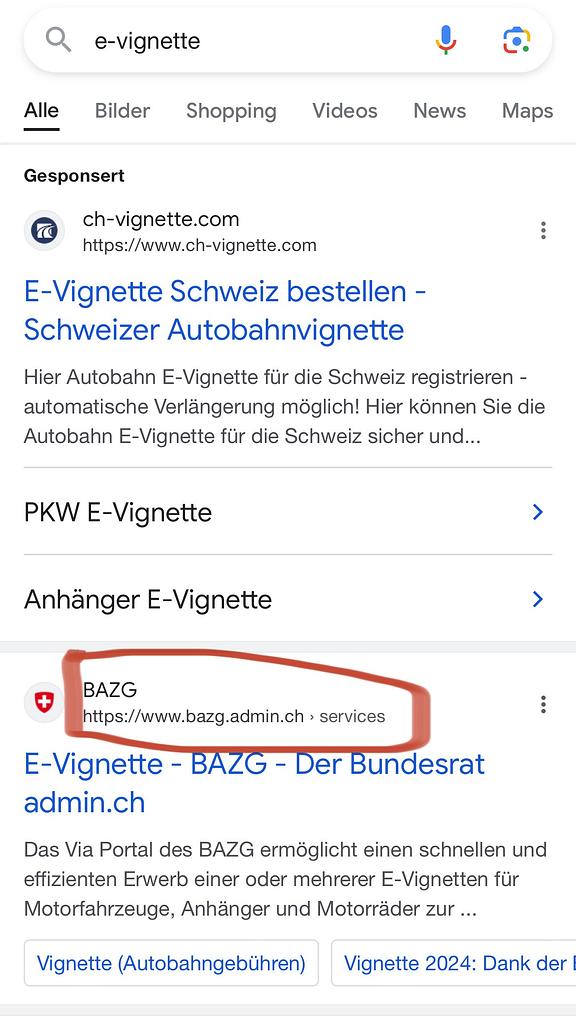Open the PKW E-Vignette sitelink
This screenshot has height=1020, width=576.
tap(288, 512)
